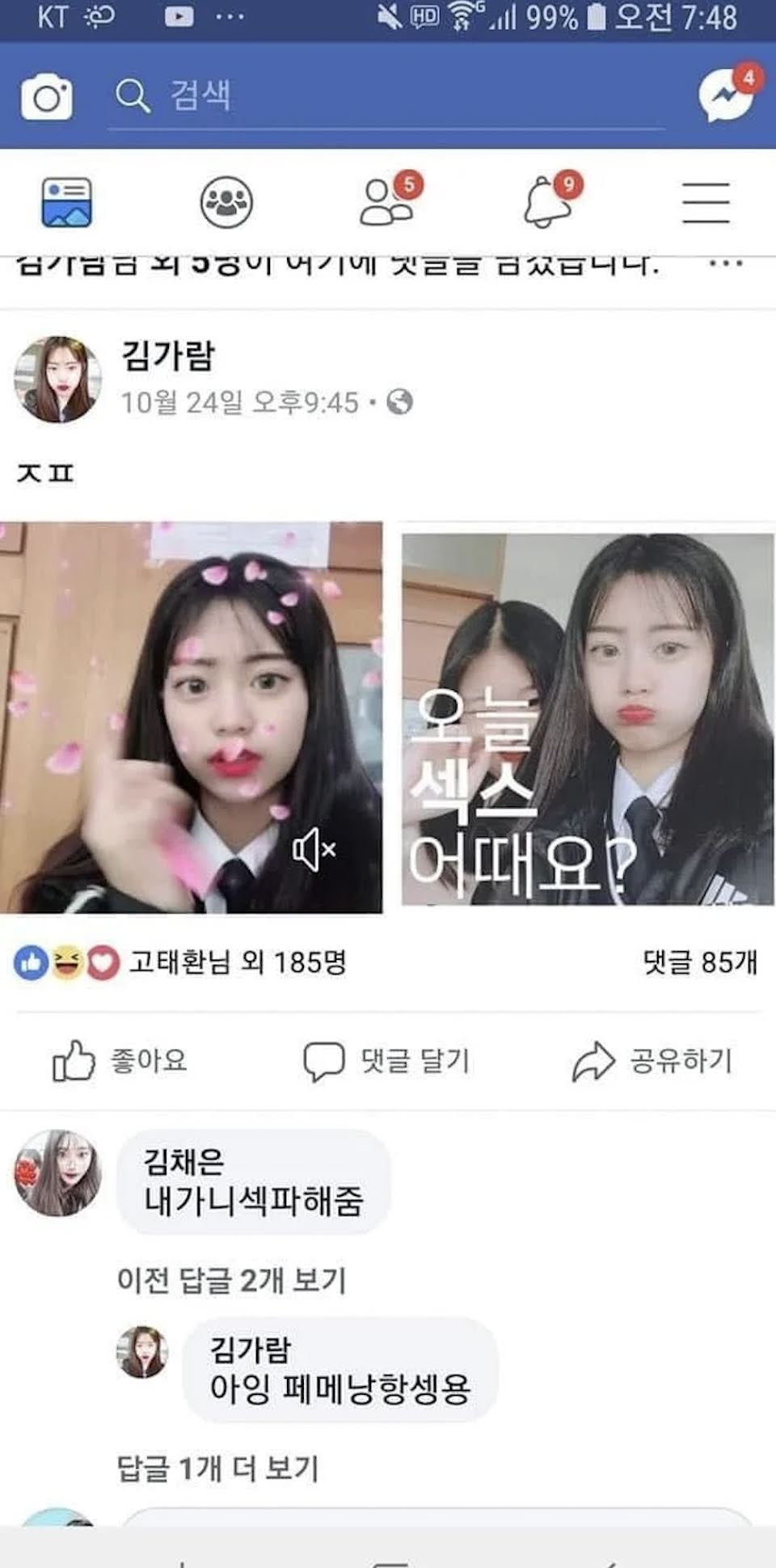This screenshot has height=1568, width=776.
Task: Switch to the News Feed tab
Action: [x=66, y=202]
